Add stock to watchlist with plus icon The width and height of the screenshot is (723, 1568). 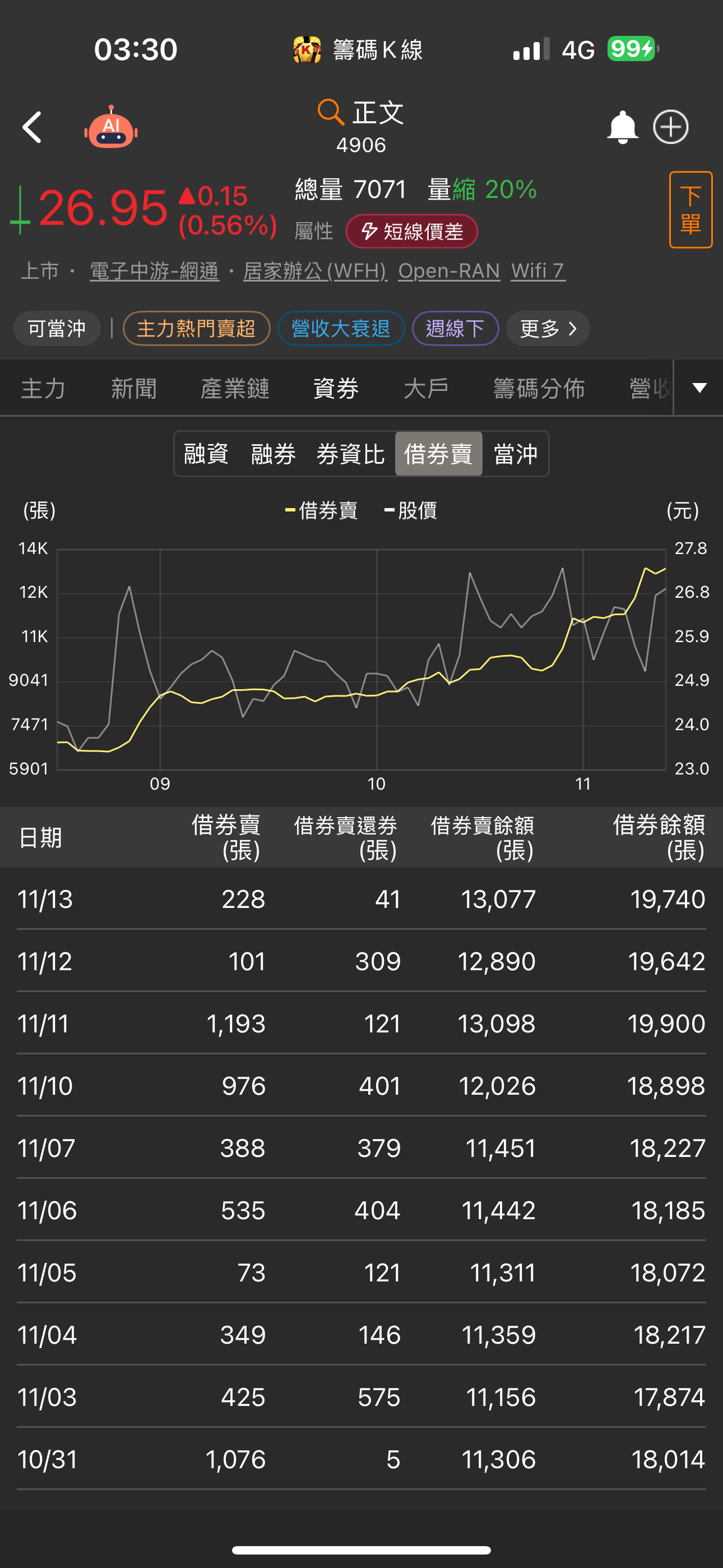coord(671,128)
